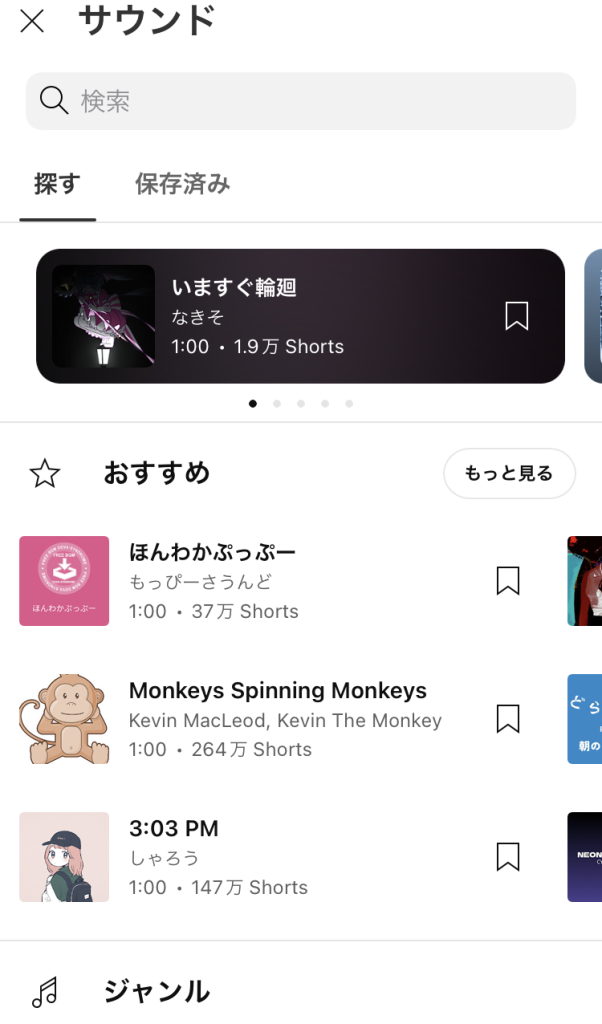Tap the 検索 search field
The width and height of the screenshot is (602, 1024).
click(300, 101)
